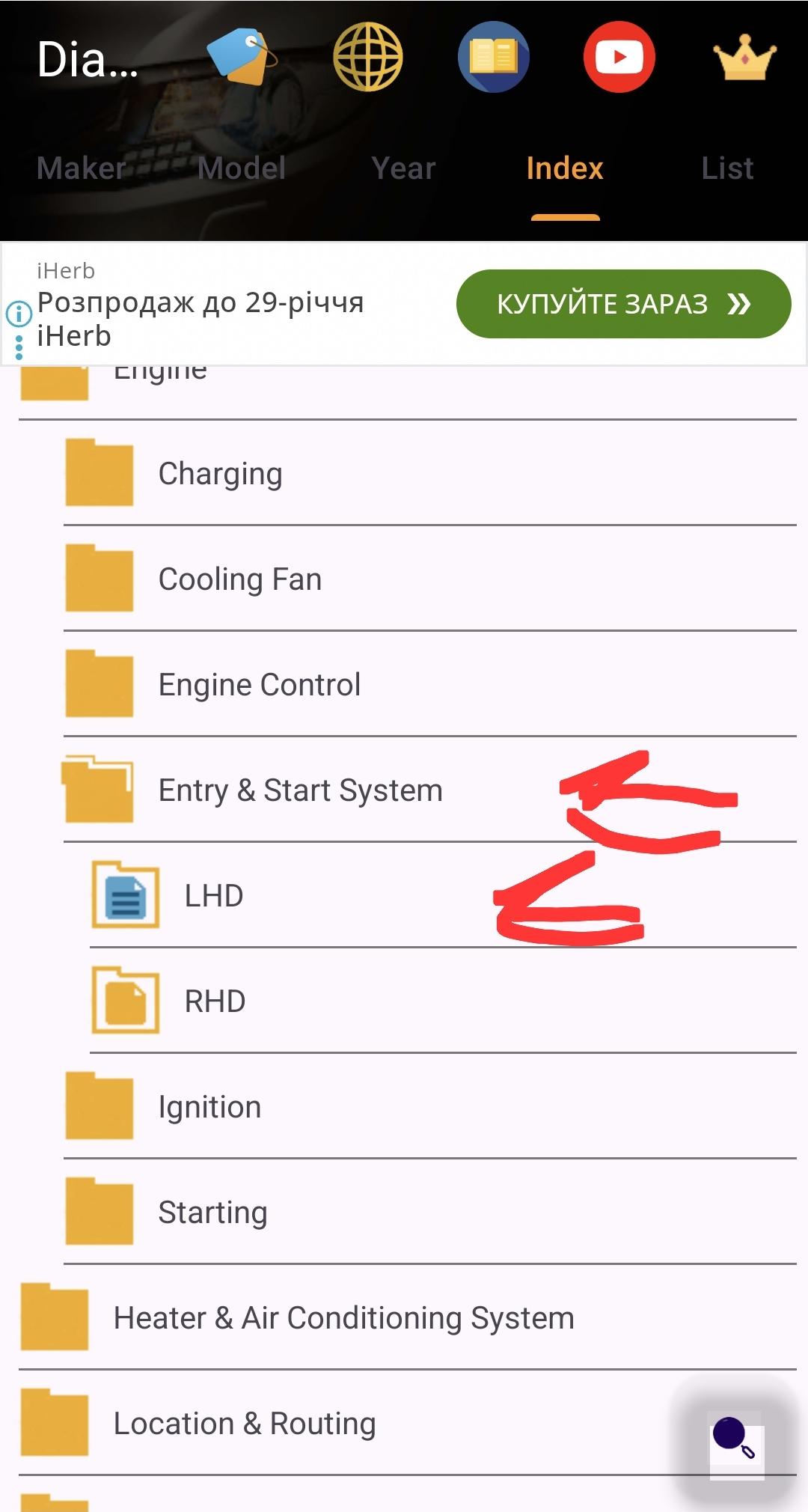This screenshot has width=808, height=1512.
Task: Open the book manual icon
Action: 494,57
